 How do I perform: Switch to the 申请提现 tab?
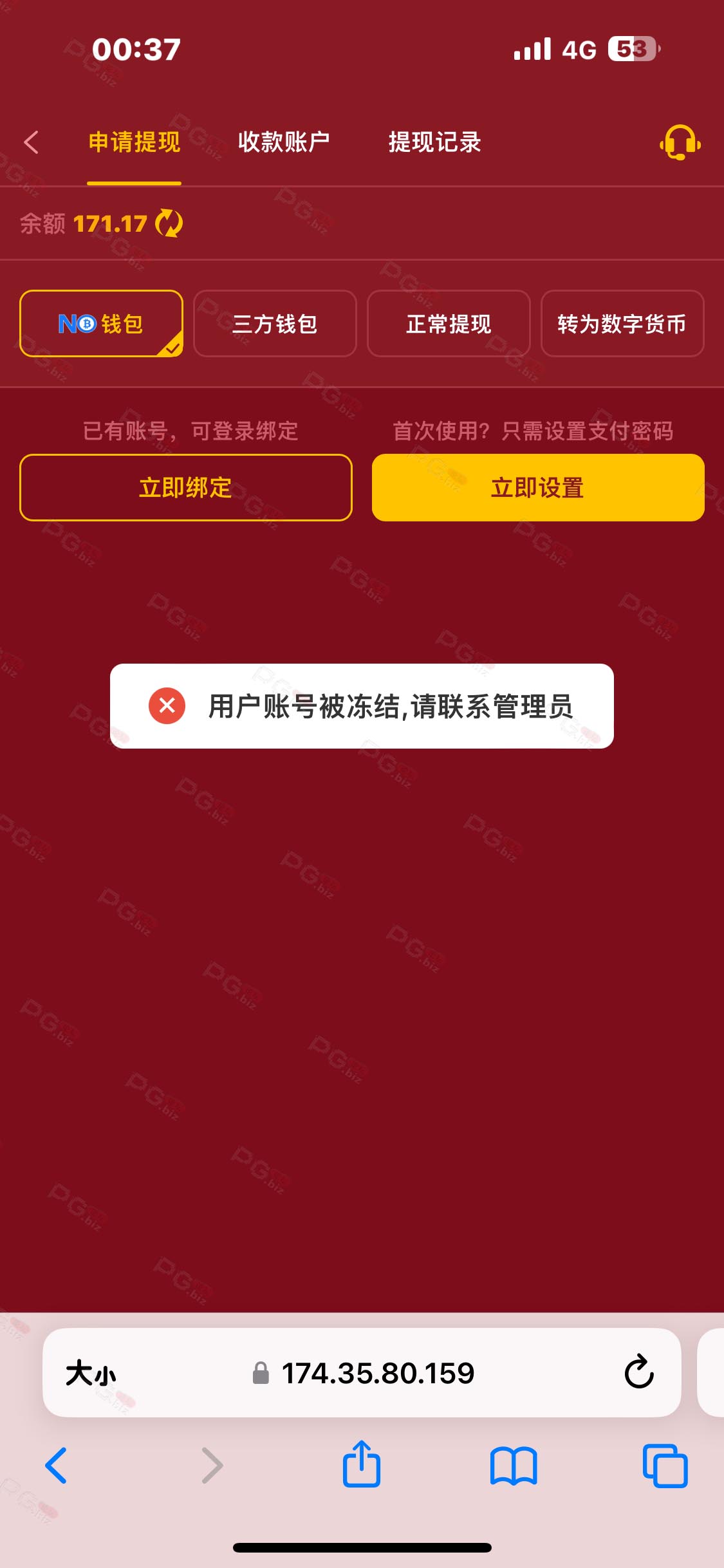coord(134,142)
